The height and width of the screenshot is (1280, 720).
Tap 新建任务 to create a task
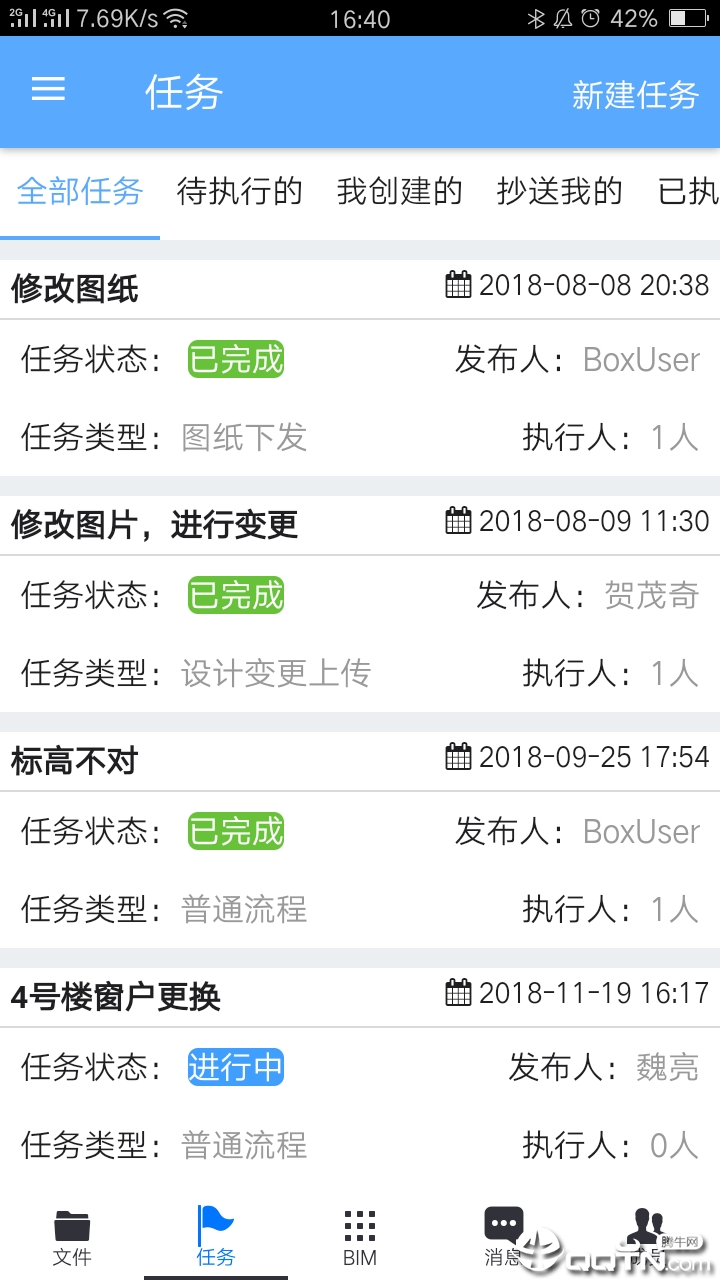pyautogui.click(x=635, y=95)
